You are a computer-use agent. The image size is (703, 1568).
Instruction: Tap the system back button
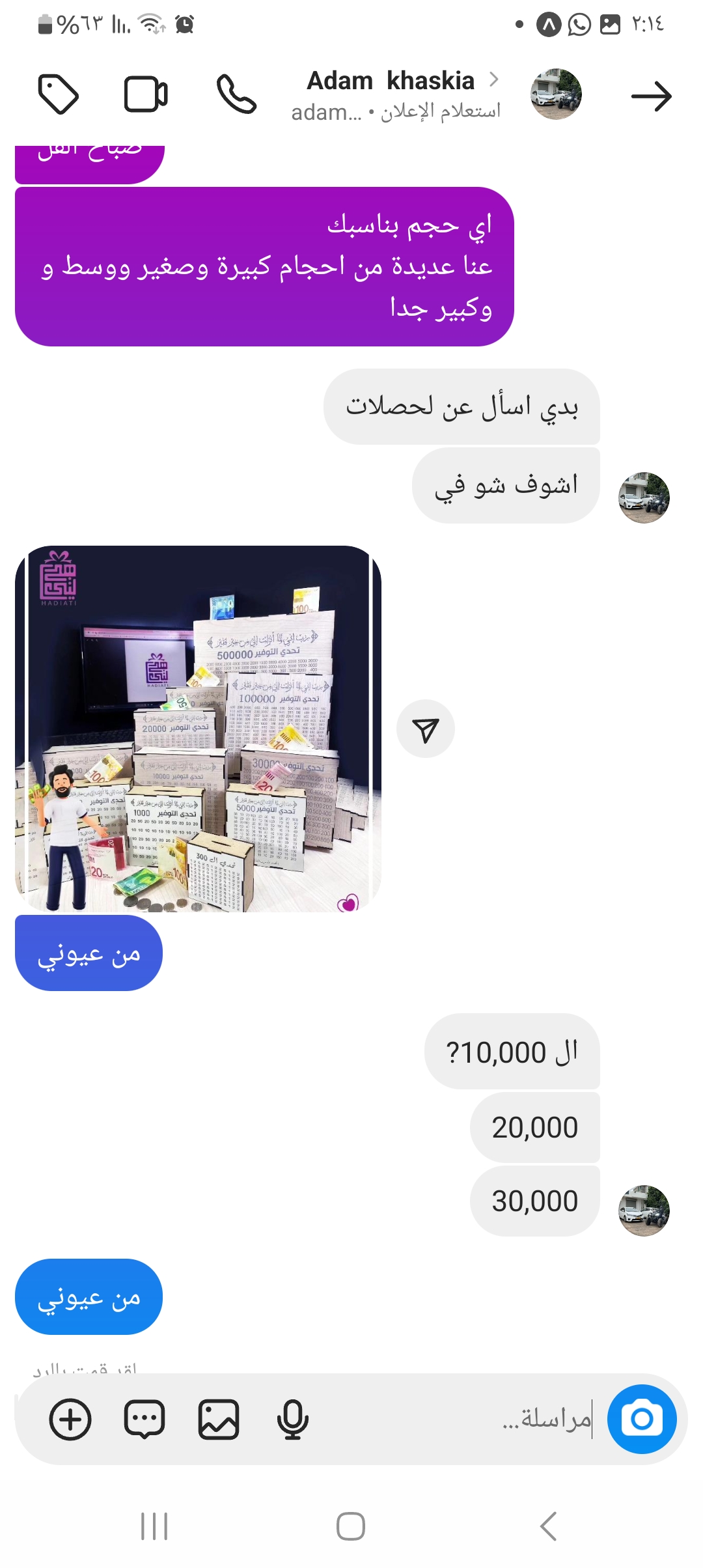coord(548,1526)
